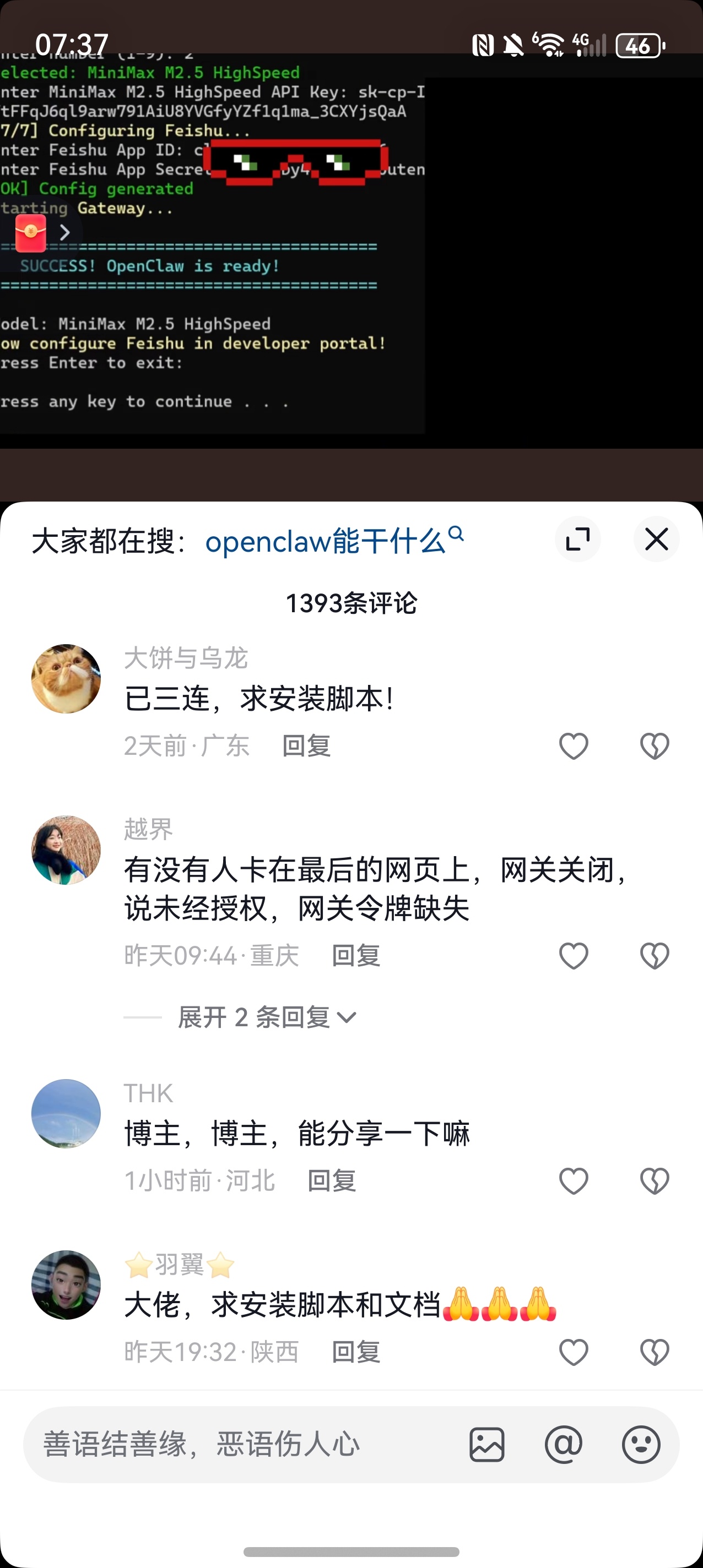Click the @ mention icon
Image resolution: width=703 pixels, height=1568 pixels.
(x=564, y=1445)
